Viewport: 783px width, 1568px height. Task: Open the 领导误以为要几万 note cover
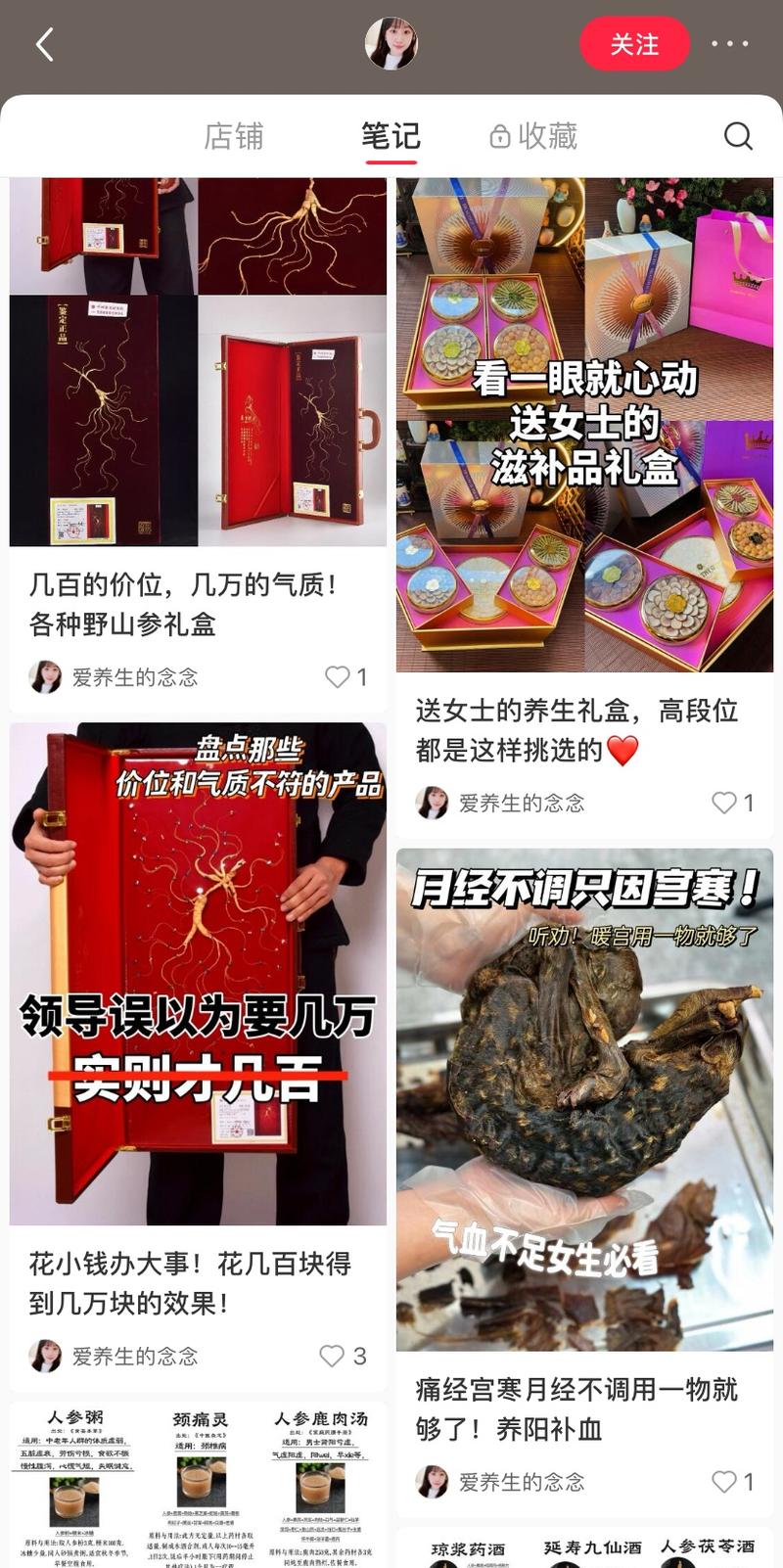pos(196,969)
